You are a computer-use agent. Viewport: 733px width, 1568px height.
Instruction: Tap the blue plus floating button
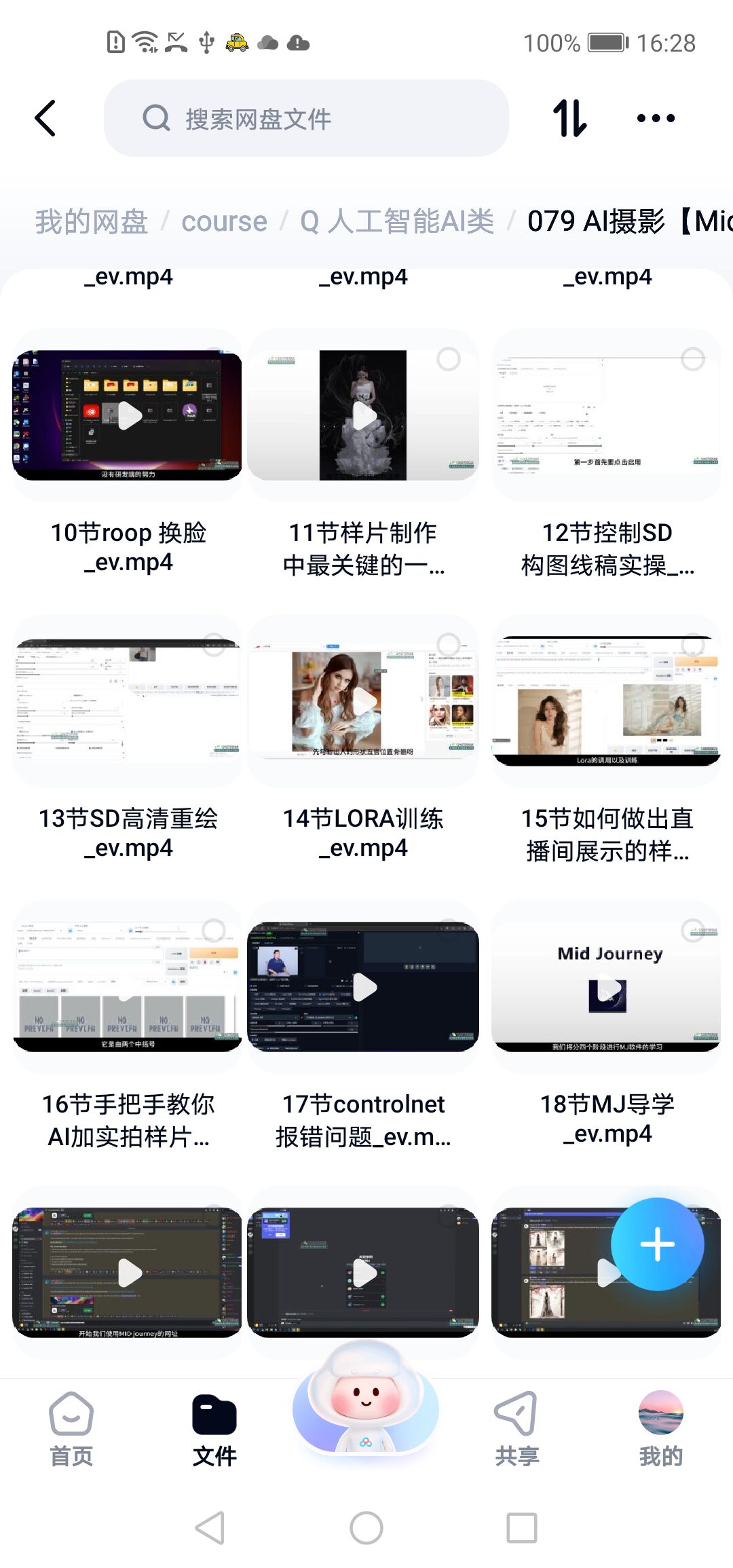657,1244
